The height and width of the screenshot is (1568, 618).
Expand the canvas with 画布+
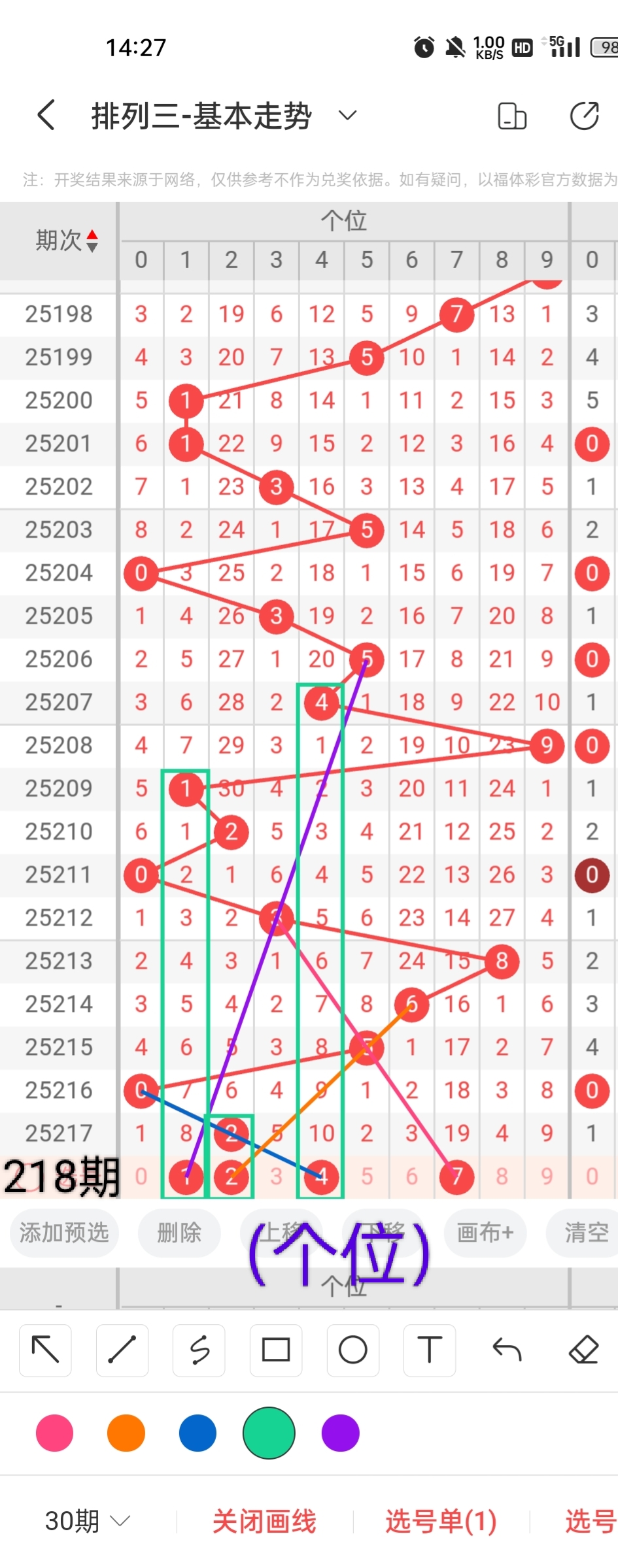(x=485, y=1233)
